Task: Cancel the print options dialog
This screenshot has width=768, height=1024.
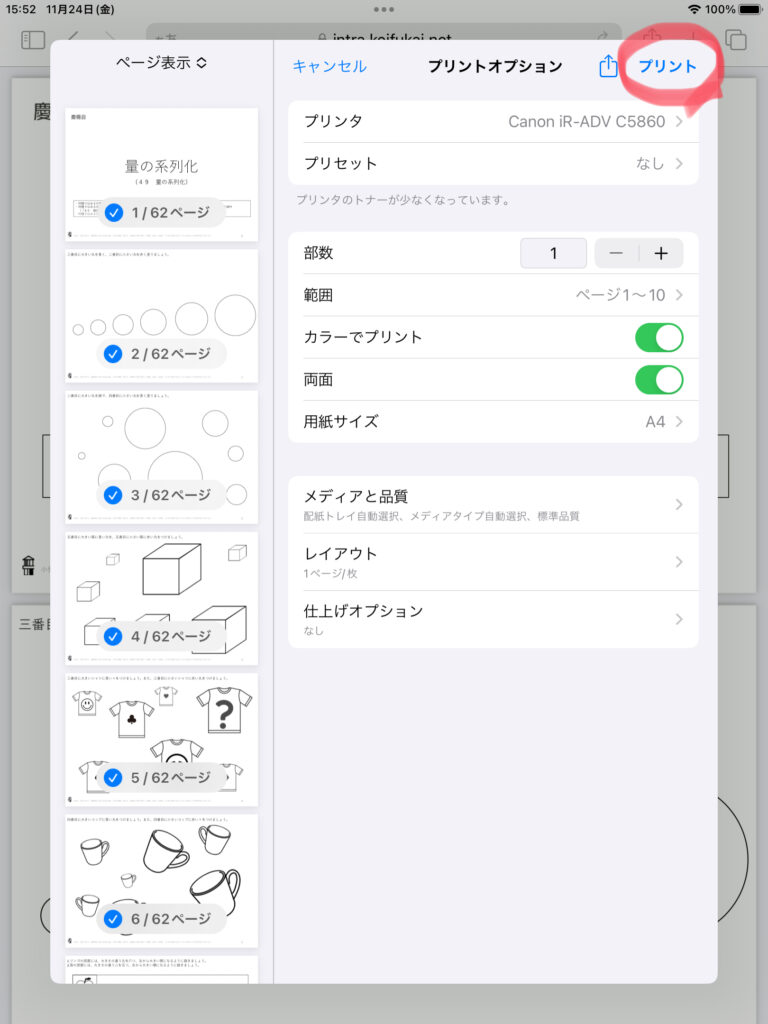Action: click(329, 67)
